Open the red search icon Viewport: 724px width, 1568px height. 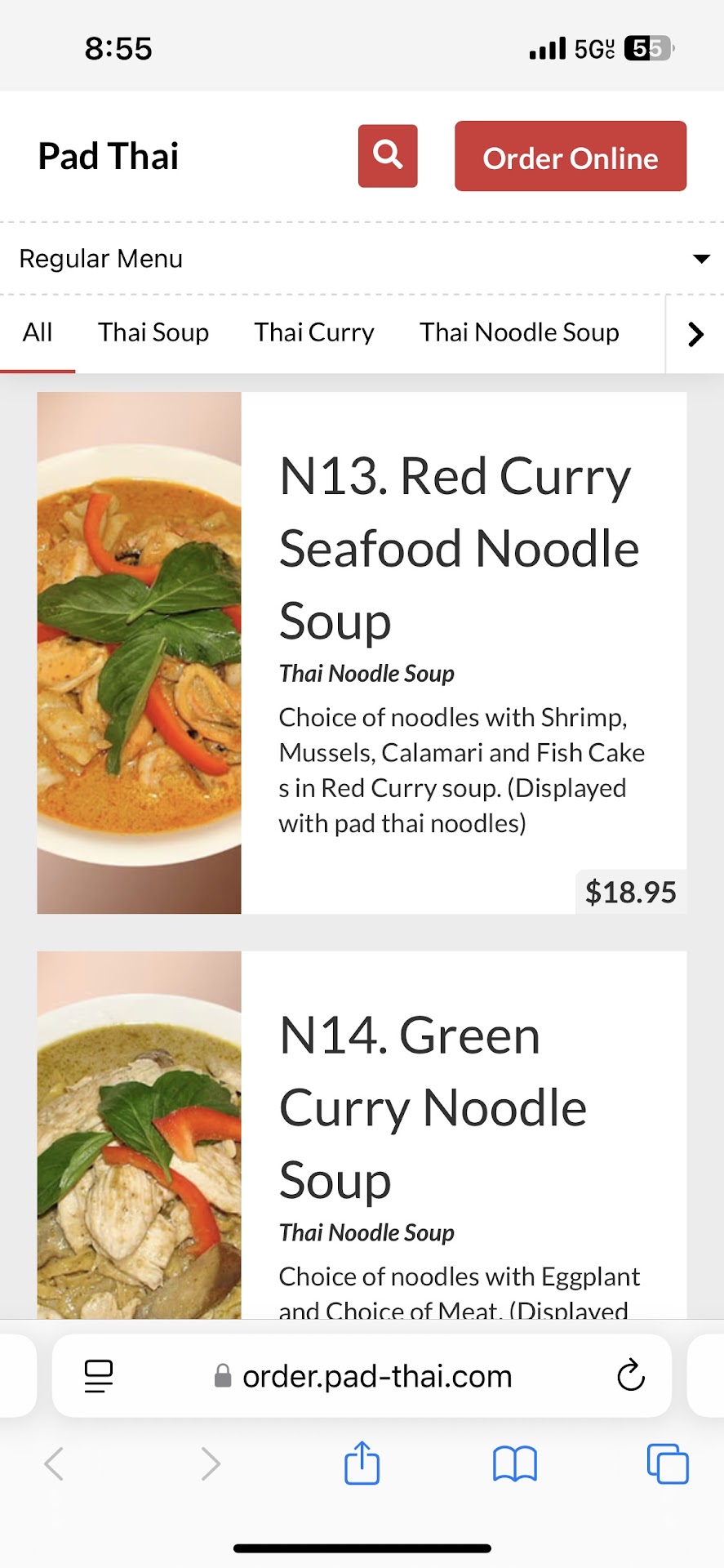[388, 156]
